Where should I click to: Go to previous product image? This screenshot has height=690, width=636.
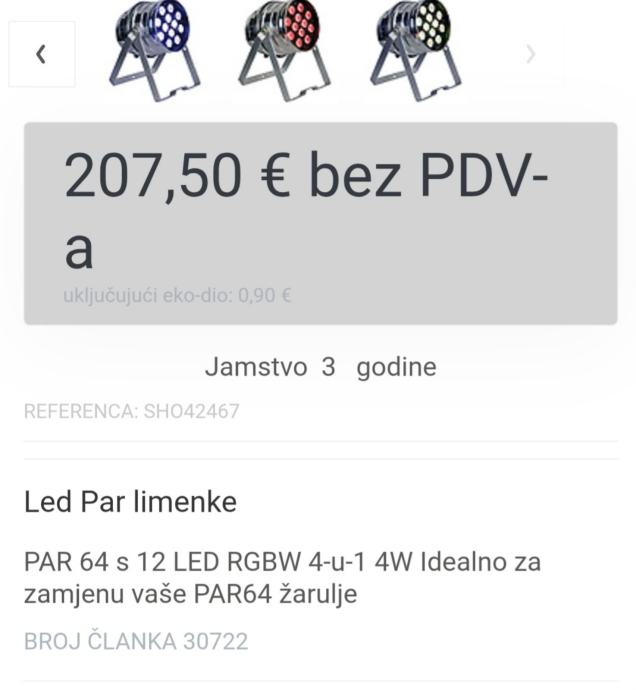[41, 54]
